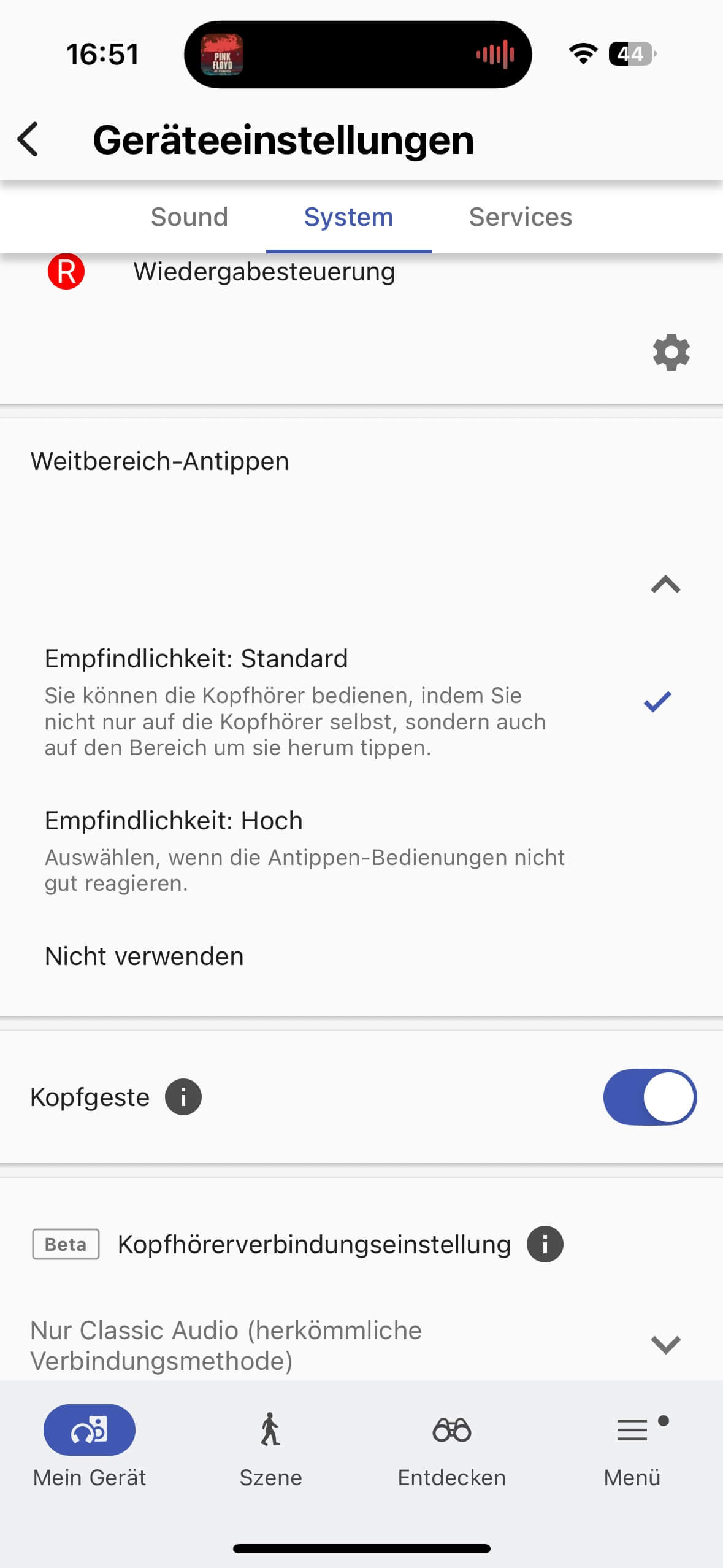Choose Nicht verwenden option
Image resolution: width=723 pixels, height=1568 pixels.
tap(145, 956)
